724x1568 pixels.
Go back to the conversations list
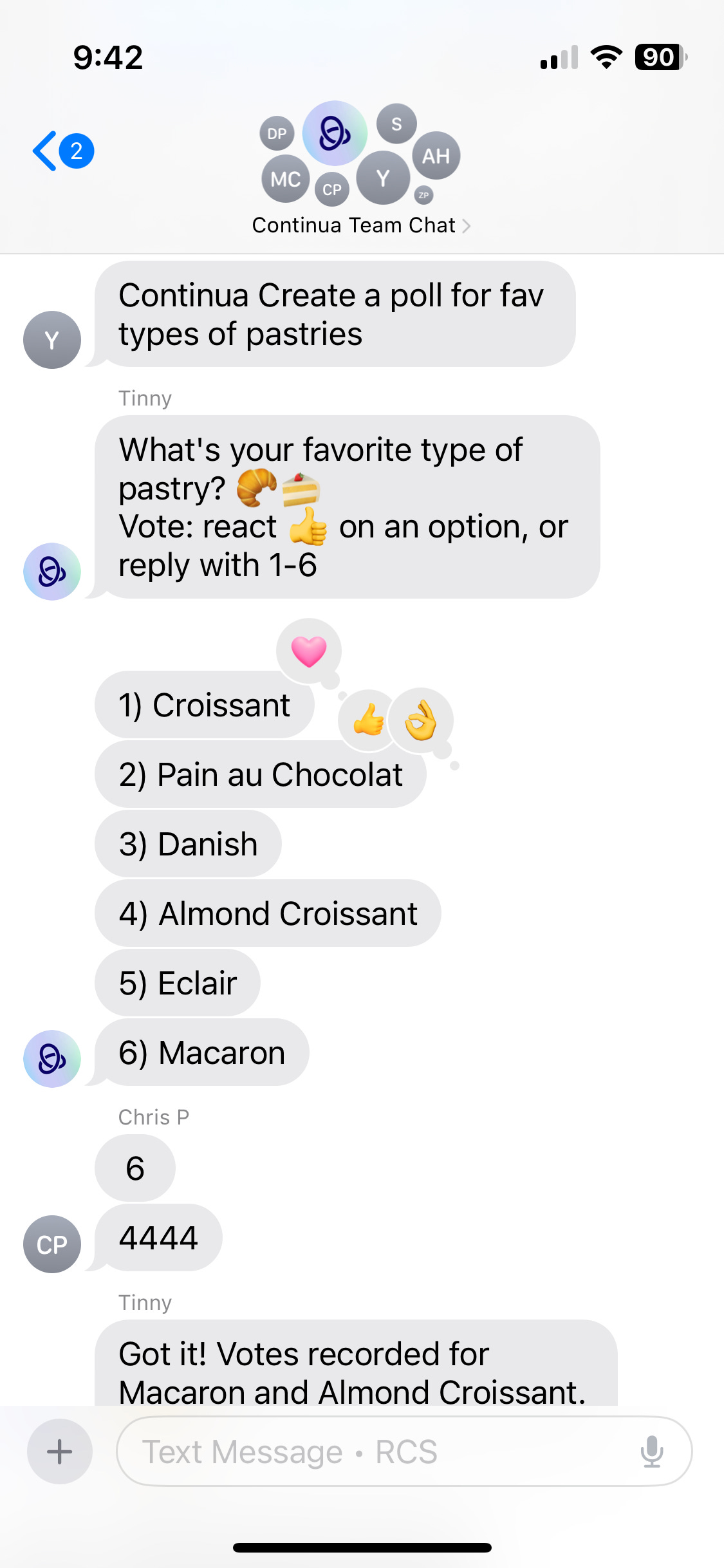click(63, 151)
